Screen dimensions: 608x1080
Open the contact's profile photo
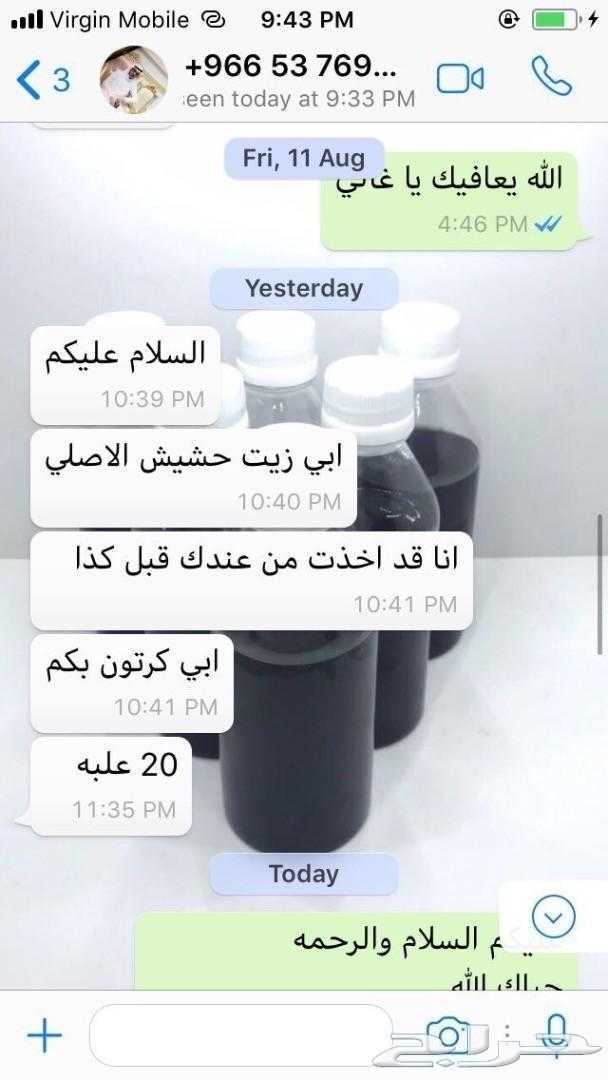pyautogui.click(x=134, y=80)
